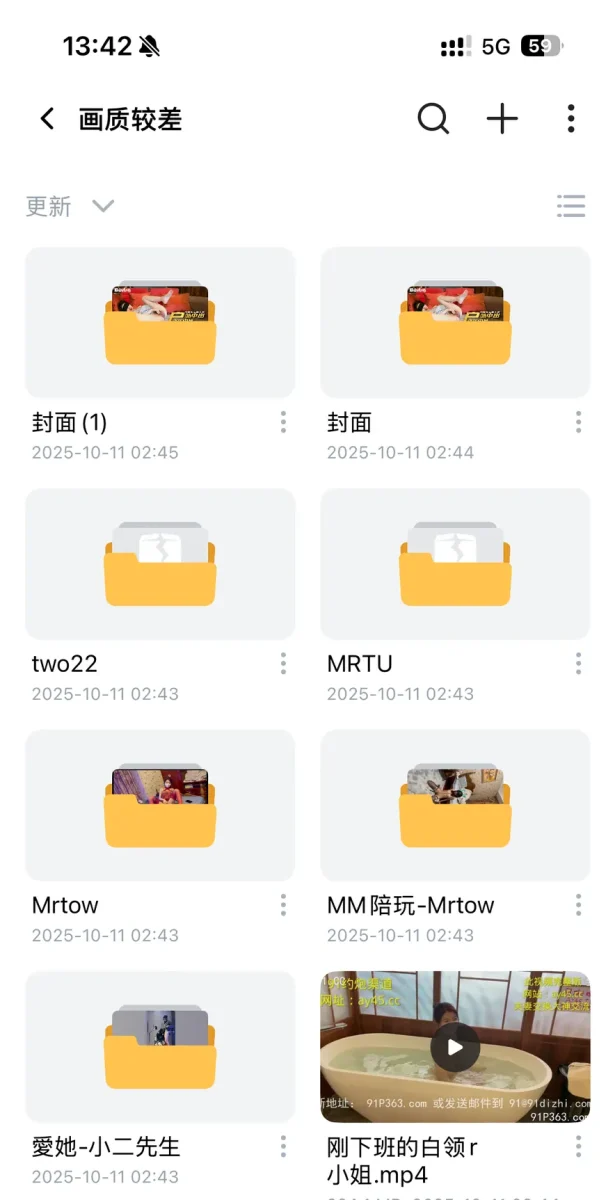Open the two22 folder
The image size is (615, 1200).
[x=160, y=564]
